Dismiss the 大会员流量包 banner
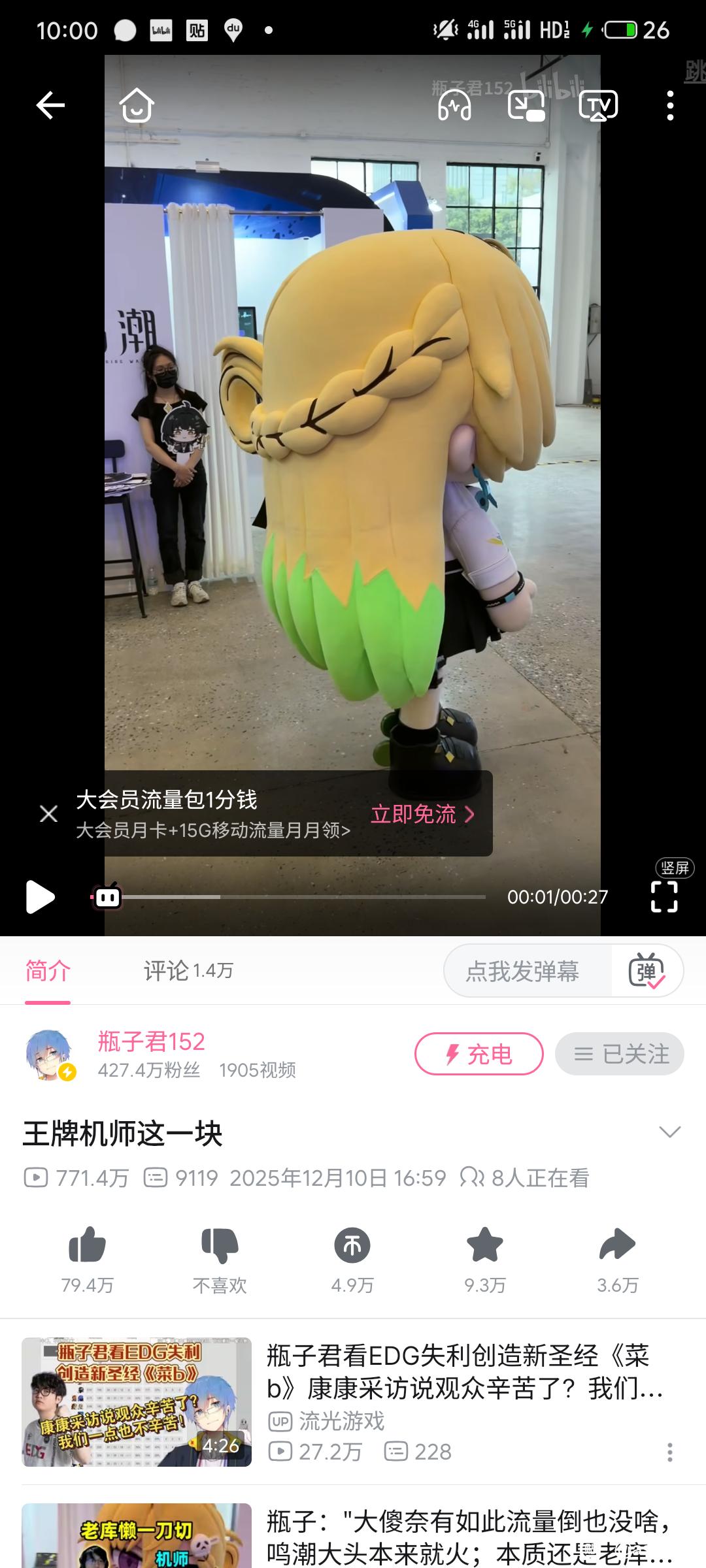 click(49, 813)
